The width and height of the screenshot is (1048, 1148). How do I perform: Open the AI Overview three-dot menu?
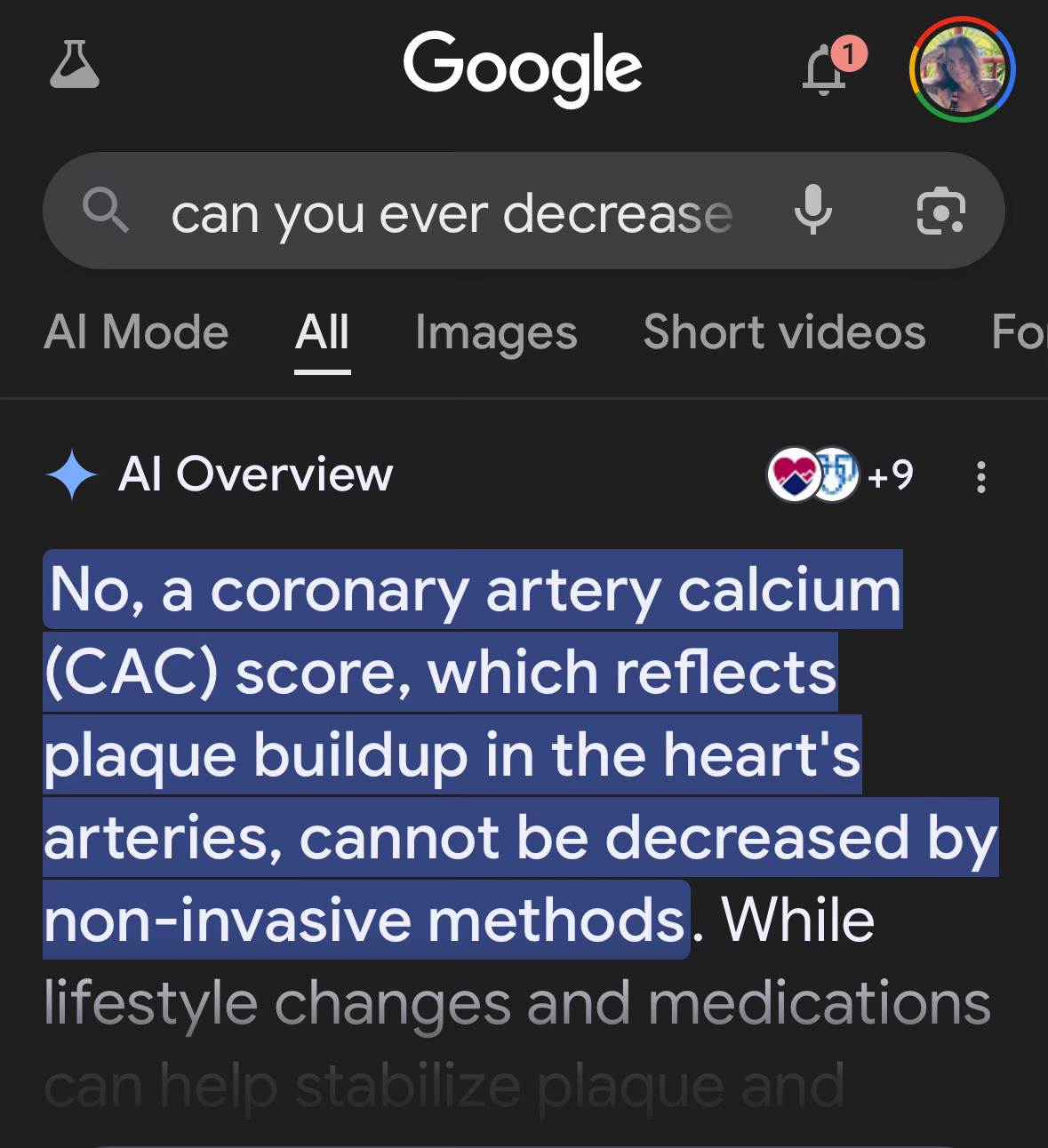click(x=980, y=477)
